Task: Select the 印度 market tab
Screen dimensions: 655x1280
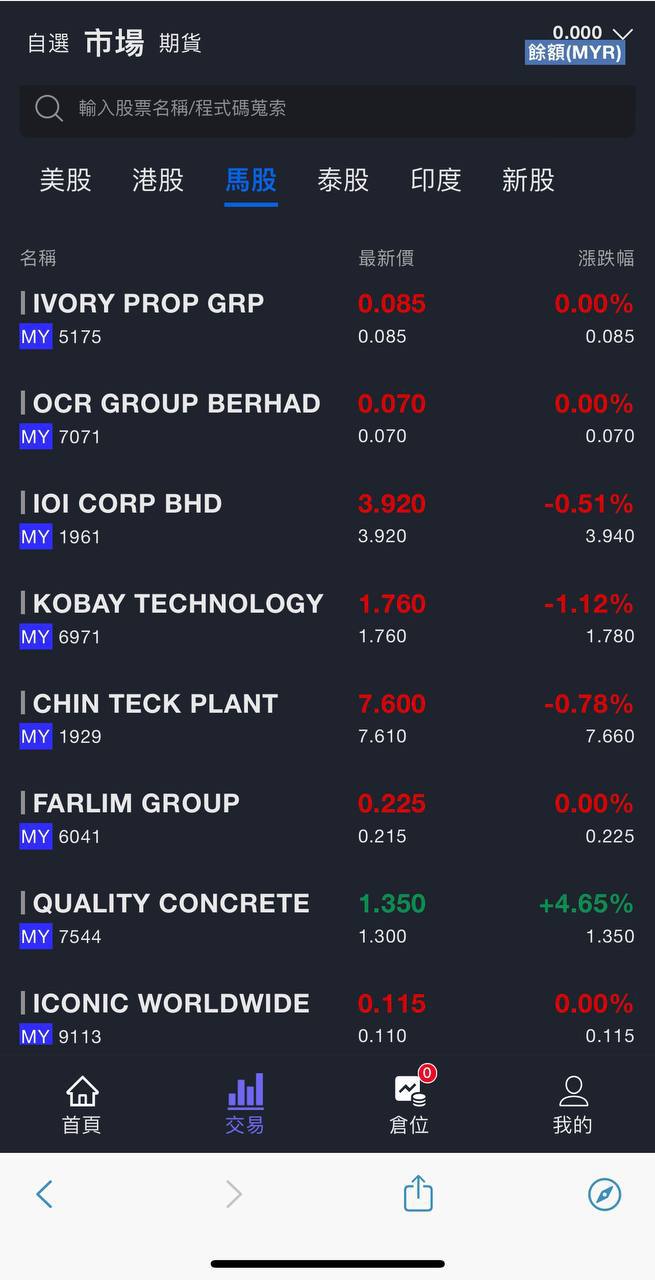Action: [x=436, y=180]
